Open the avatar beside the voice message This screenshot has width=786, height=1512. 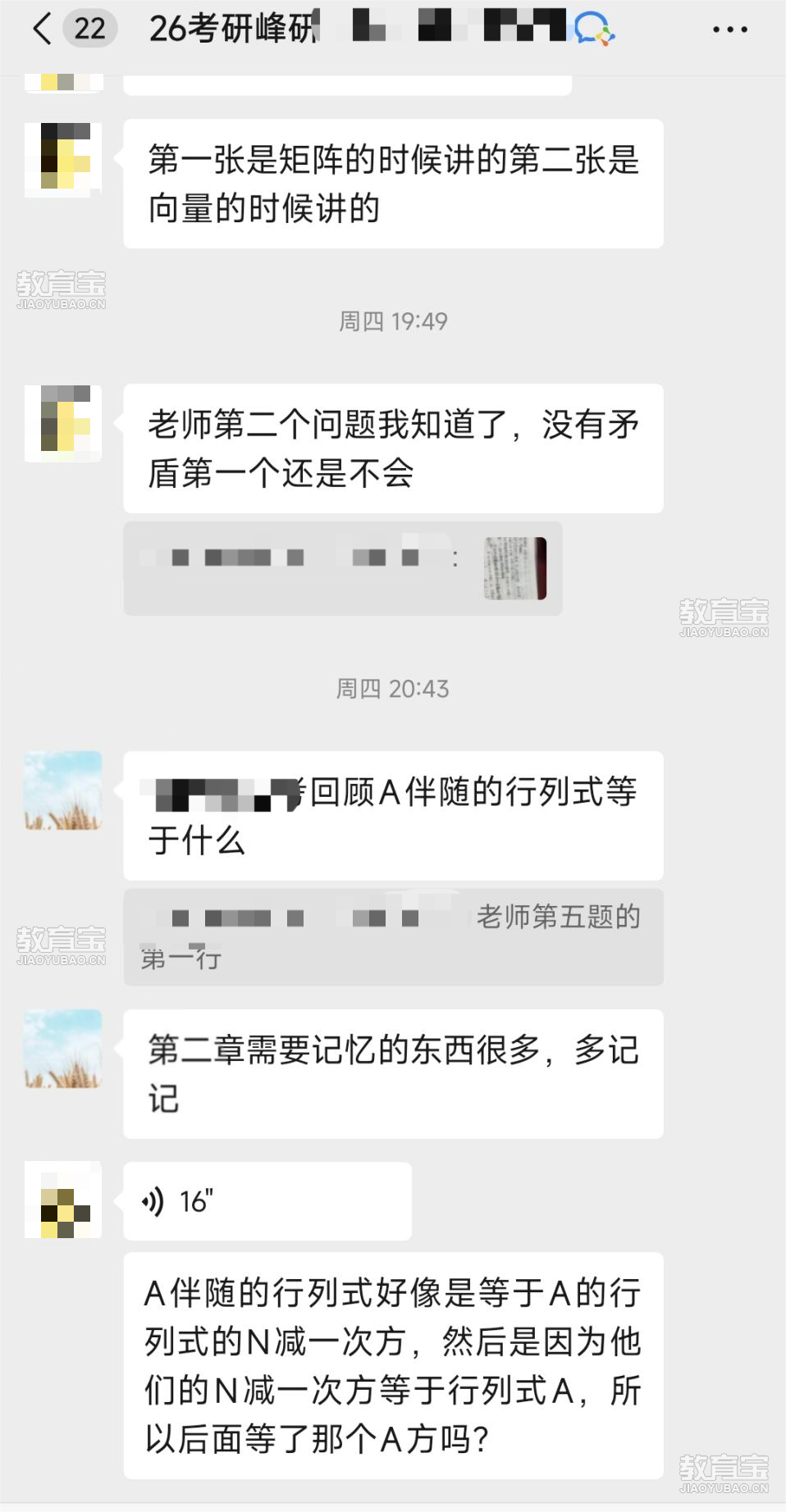tap(63, 1199)
